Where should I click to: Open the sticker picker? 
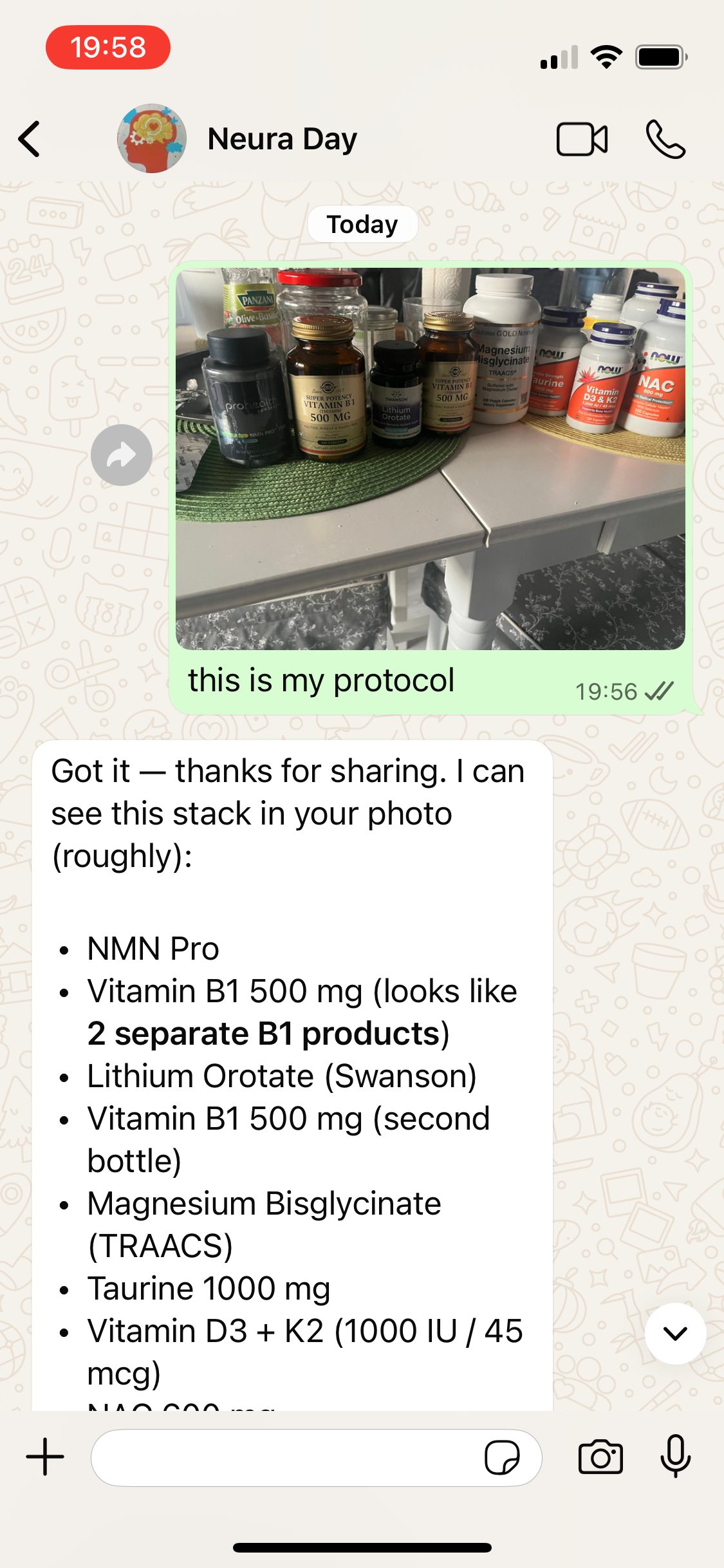tap(502, 1458)
